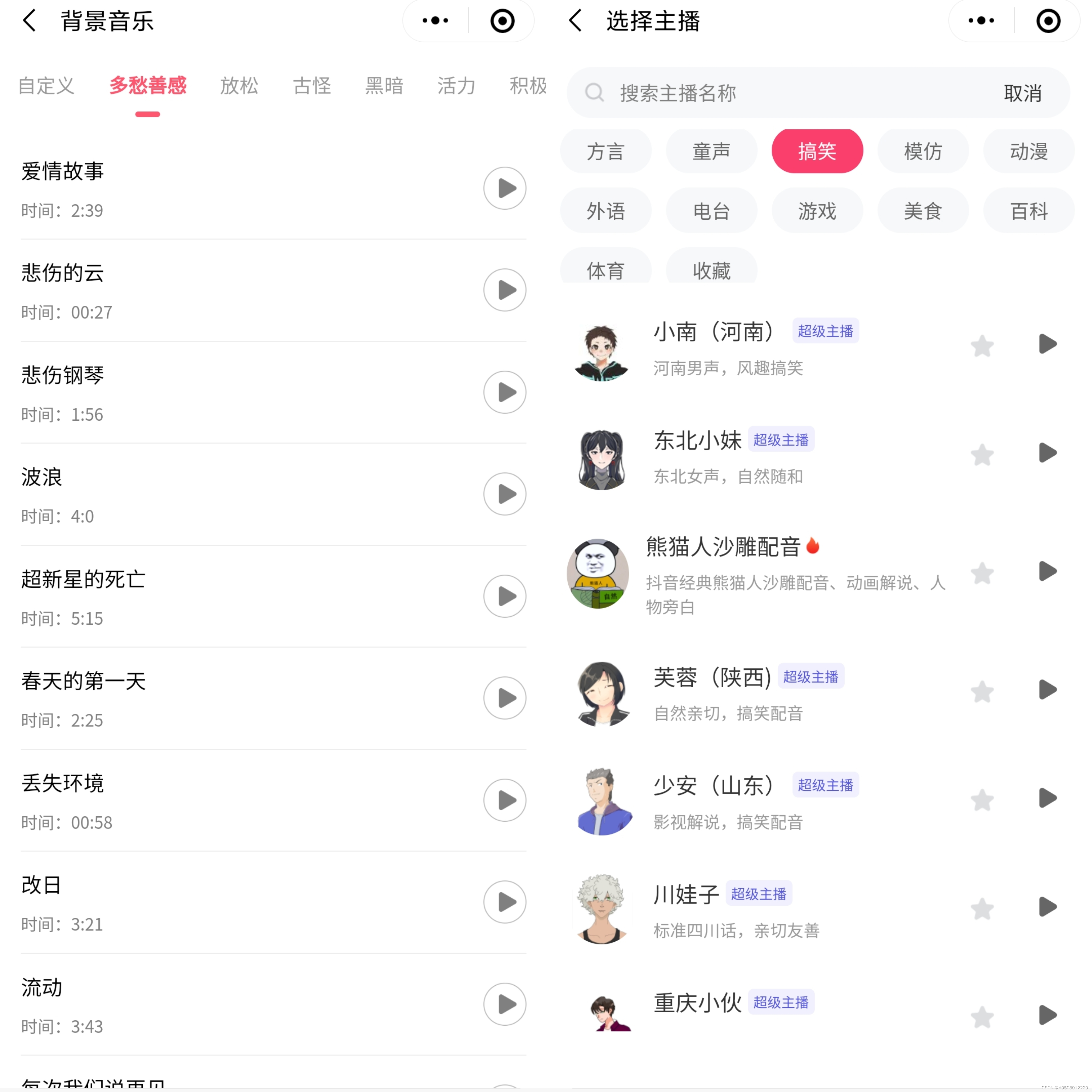The width and height of the screenshot is (1092, 1092).
Task: Preview the voice of 东北小妹
Action: tap(1047, 453)
